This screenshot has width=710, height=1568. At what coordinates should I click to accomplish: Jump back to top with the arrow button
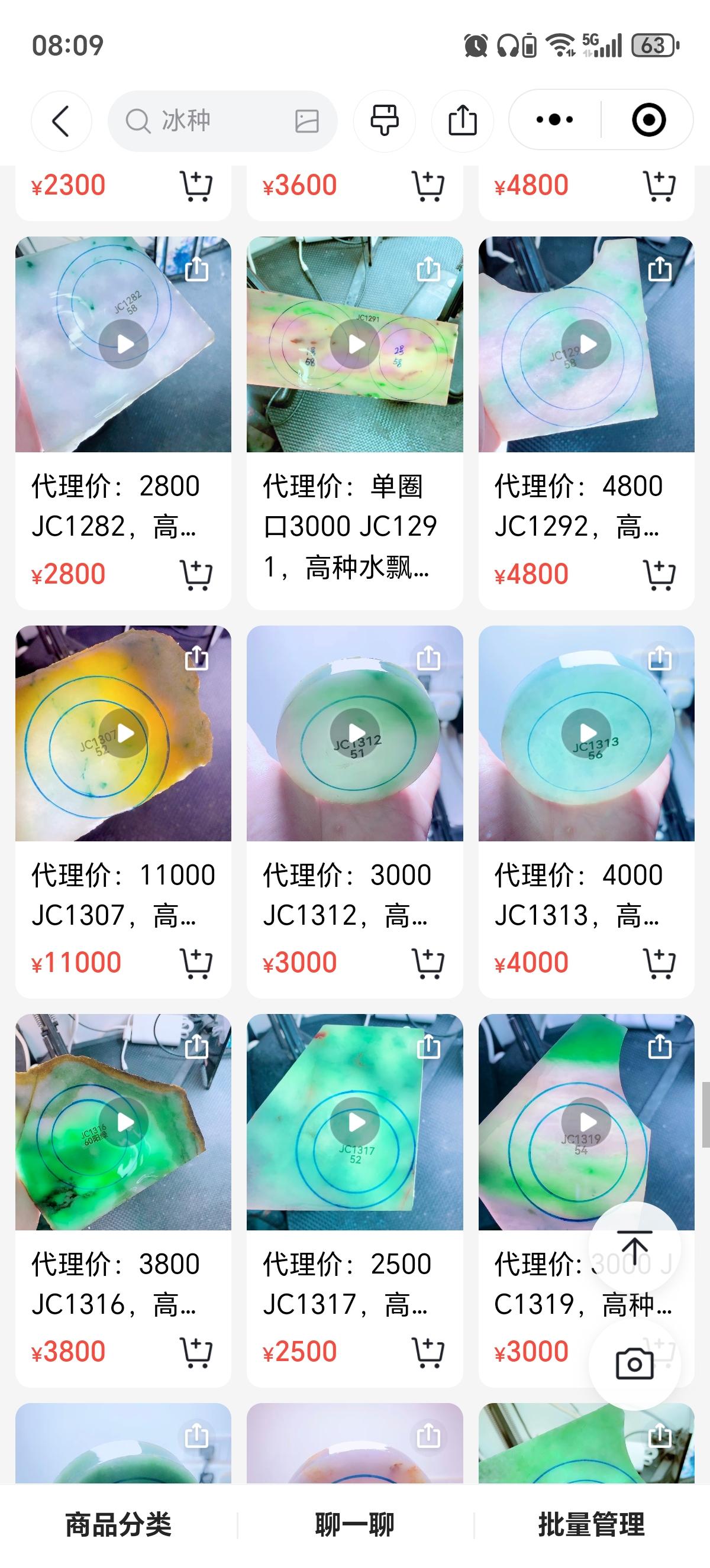(634, 1247)
